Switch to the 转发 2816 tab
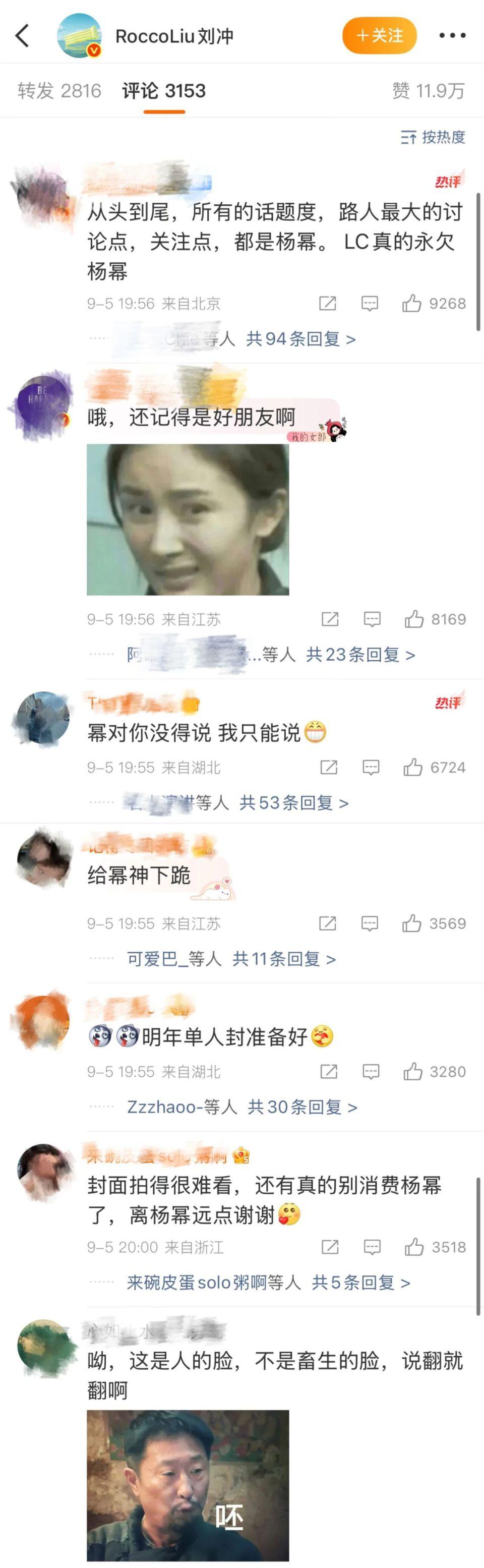Image resolution: width=484 pixels, height=1568 pixels. (x=59, y=91)
